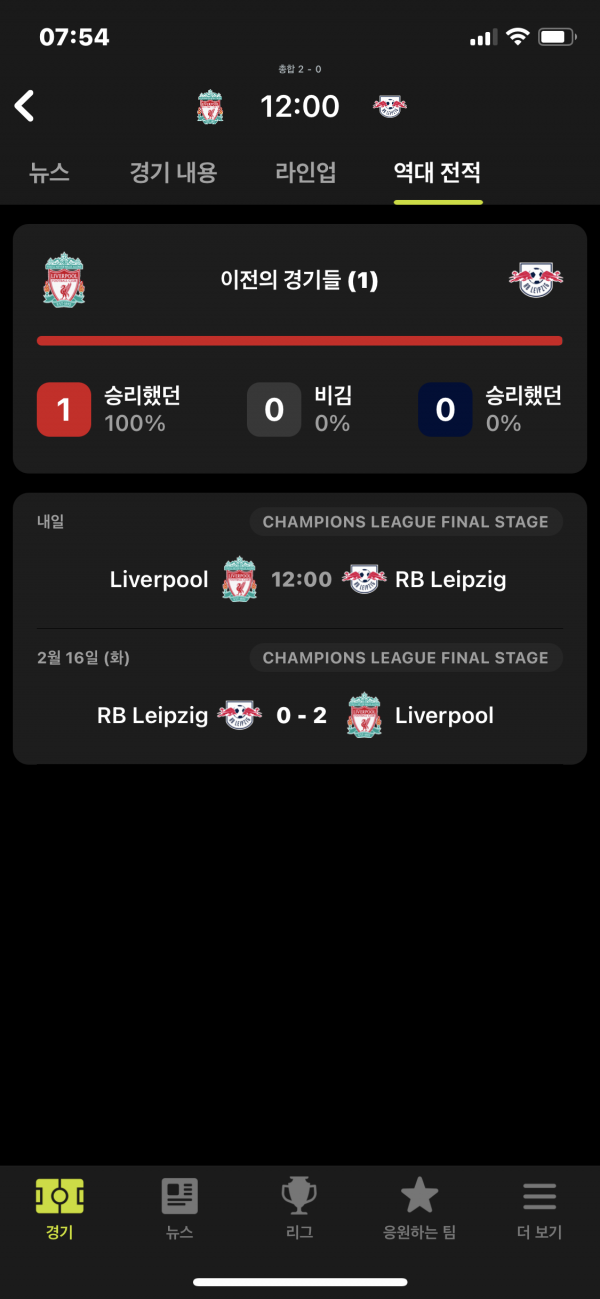Viewport: 600px width, 1299px height.
Task: Switch to the 리그 bottom tab
Action: (299, 1208)
